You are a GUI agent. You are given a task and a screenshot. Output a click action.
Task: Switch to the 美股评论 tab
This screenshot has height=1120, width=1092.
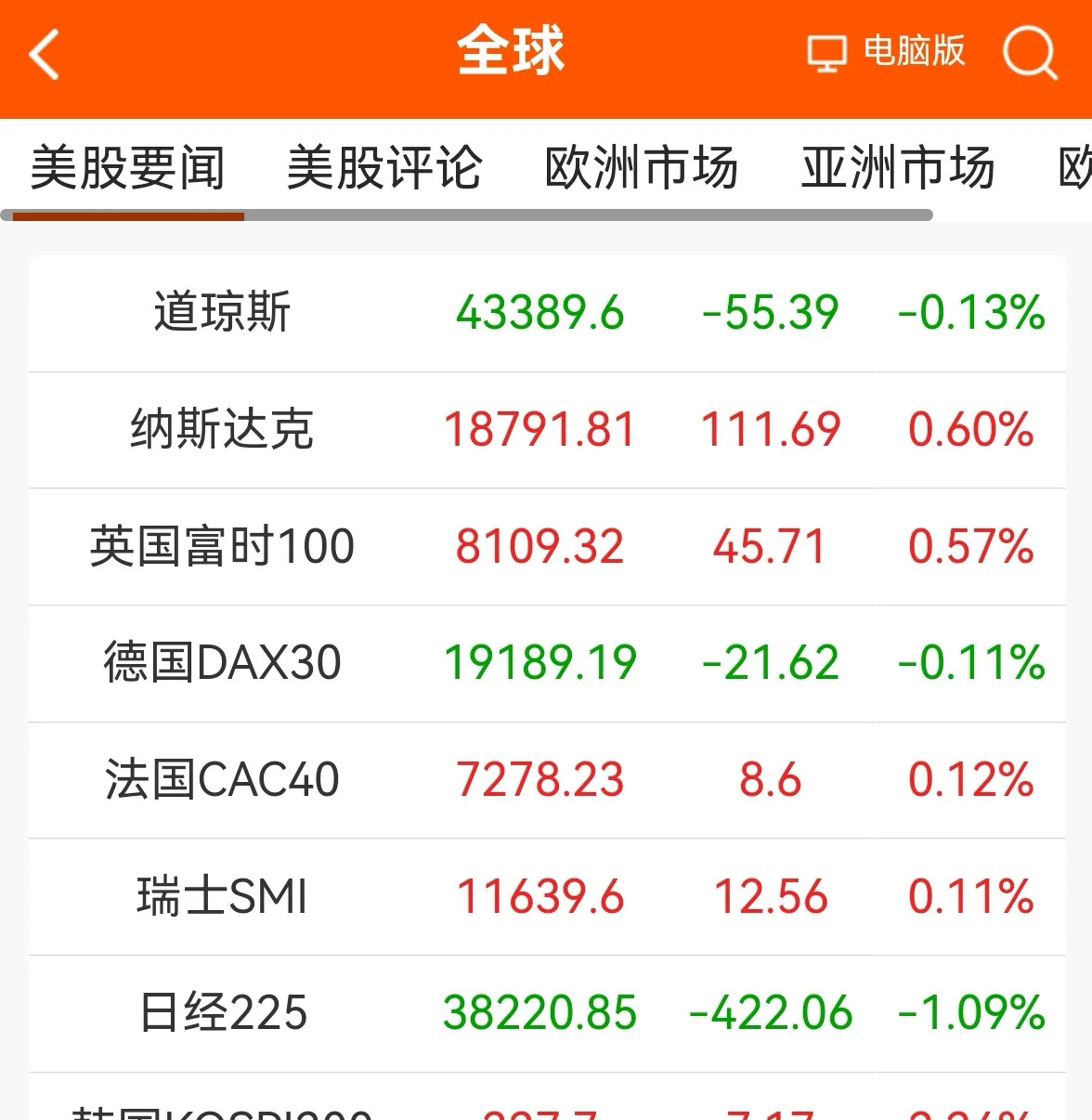tap(384, 167)
